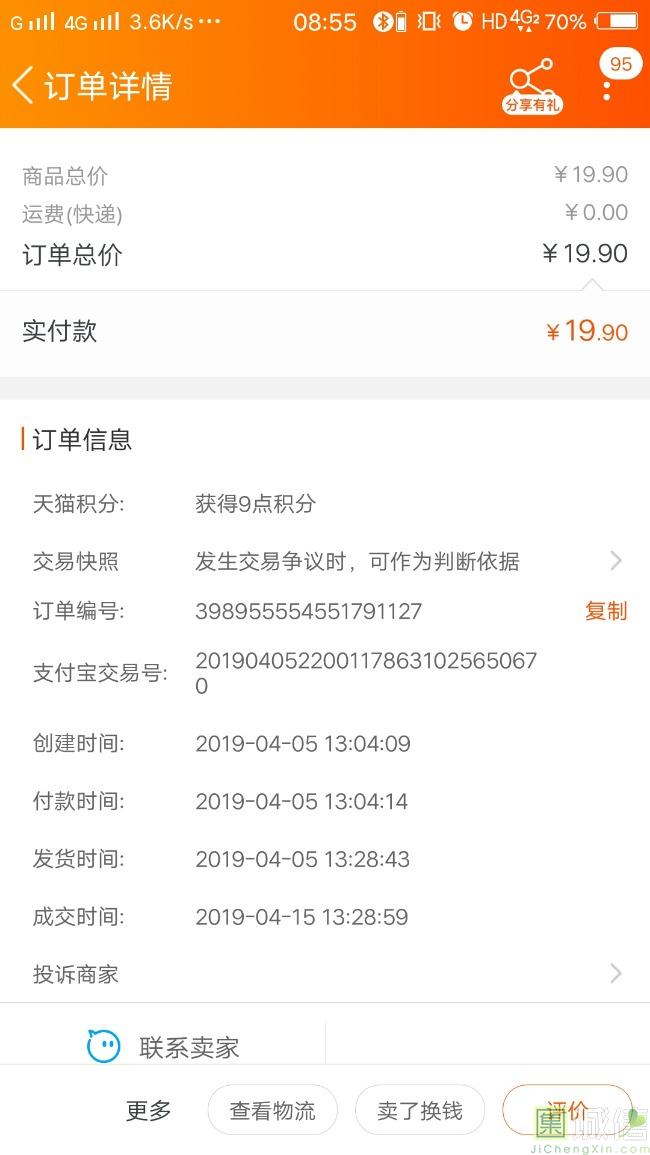Write a review with the 评价 button
Screen dimensions: 650x1155
click(x=567, y=1111)
